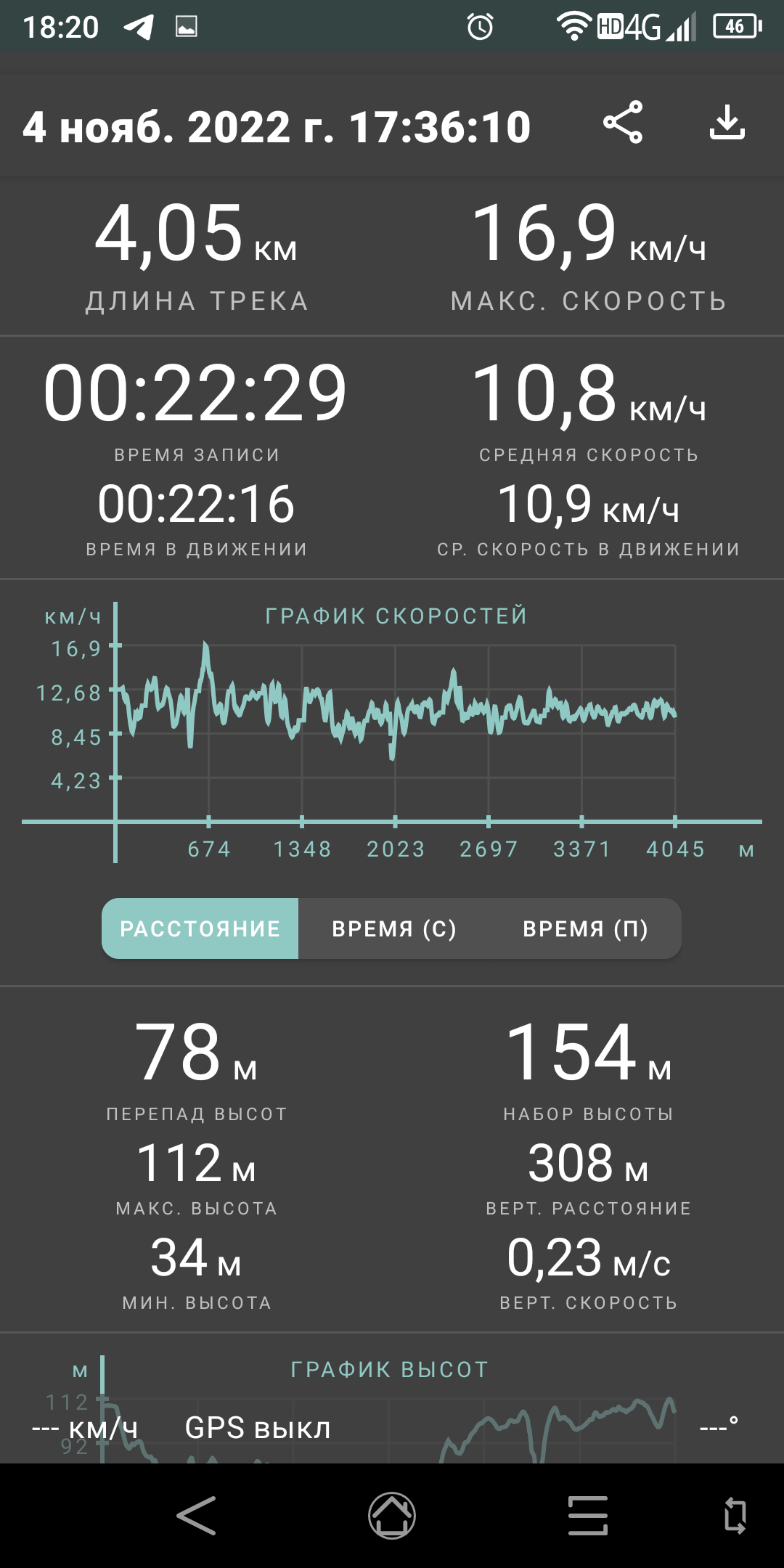This screenshot has width=784, height=1568.
Task: Select the Расстояние graph mode
Action: 200,928
